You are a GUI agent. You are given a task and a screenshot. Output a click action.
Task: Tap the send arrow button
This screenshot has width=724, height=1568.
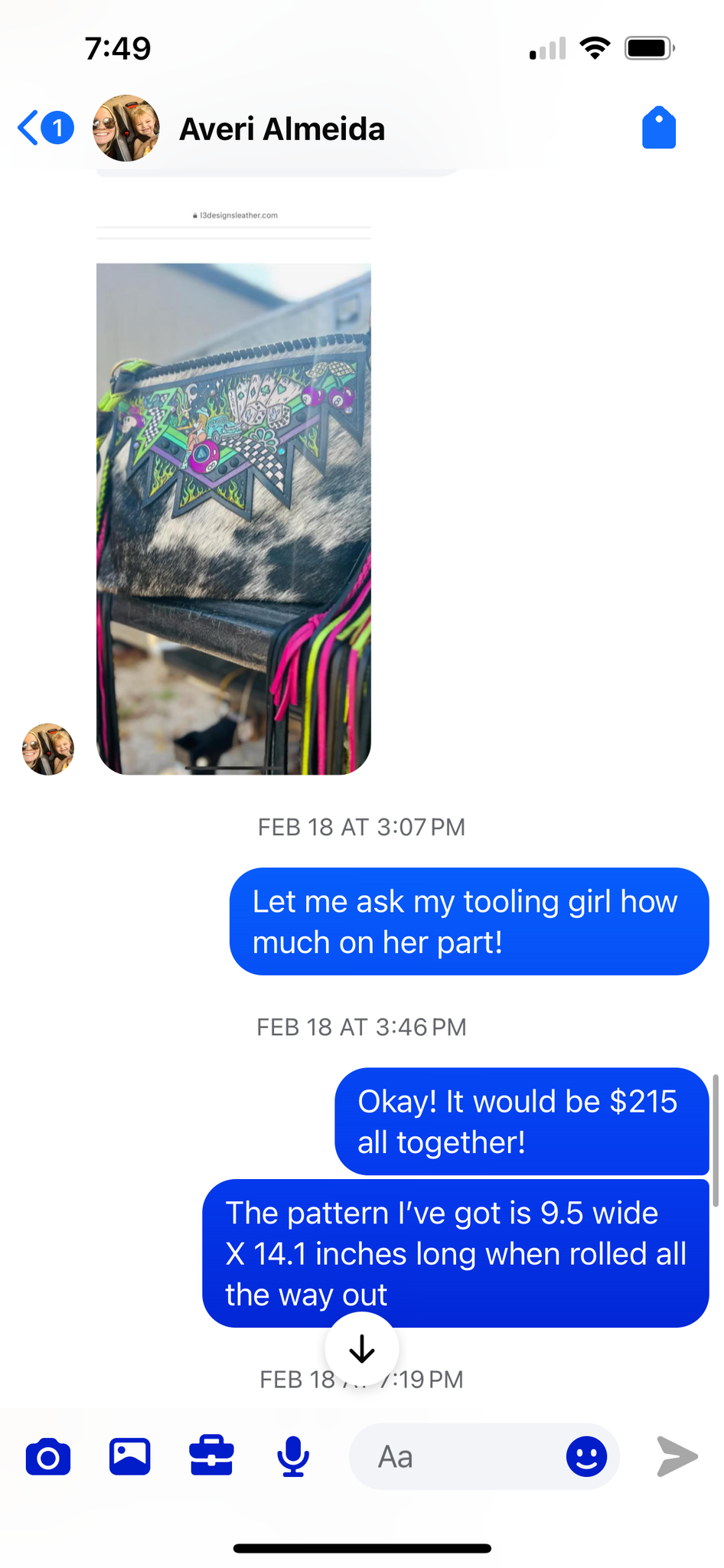677,1456
